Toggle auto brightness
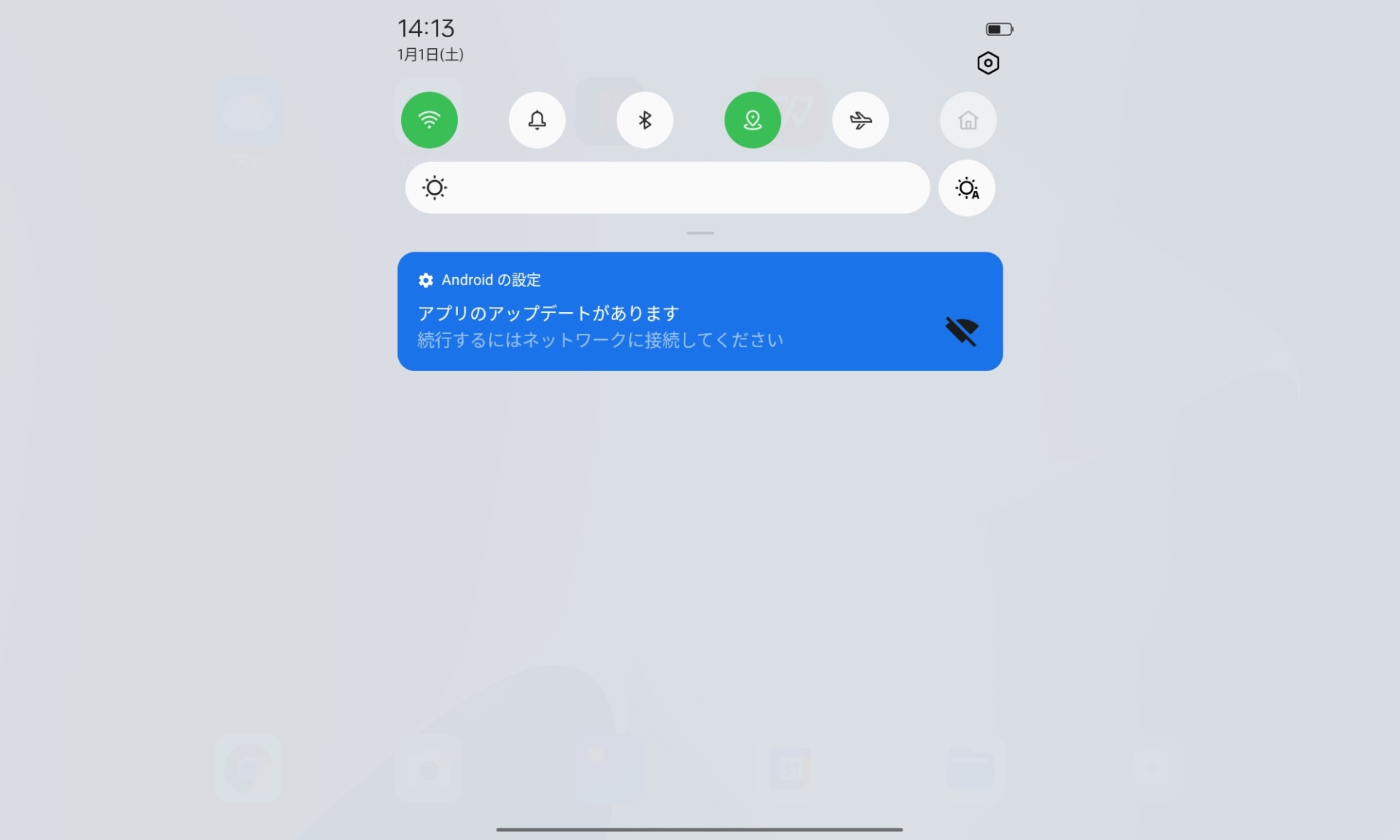This screenshot has width=1400, height=840. [x=967, y=188]
